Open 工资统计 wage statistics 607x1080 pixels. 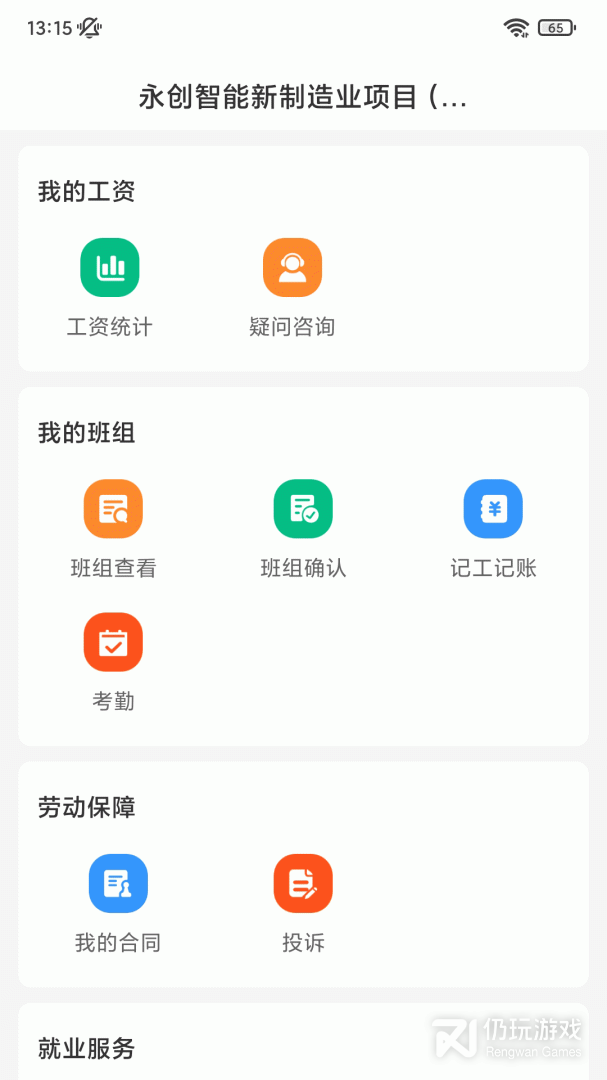coord(110,268)
